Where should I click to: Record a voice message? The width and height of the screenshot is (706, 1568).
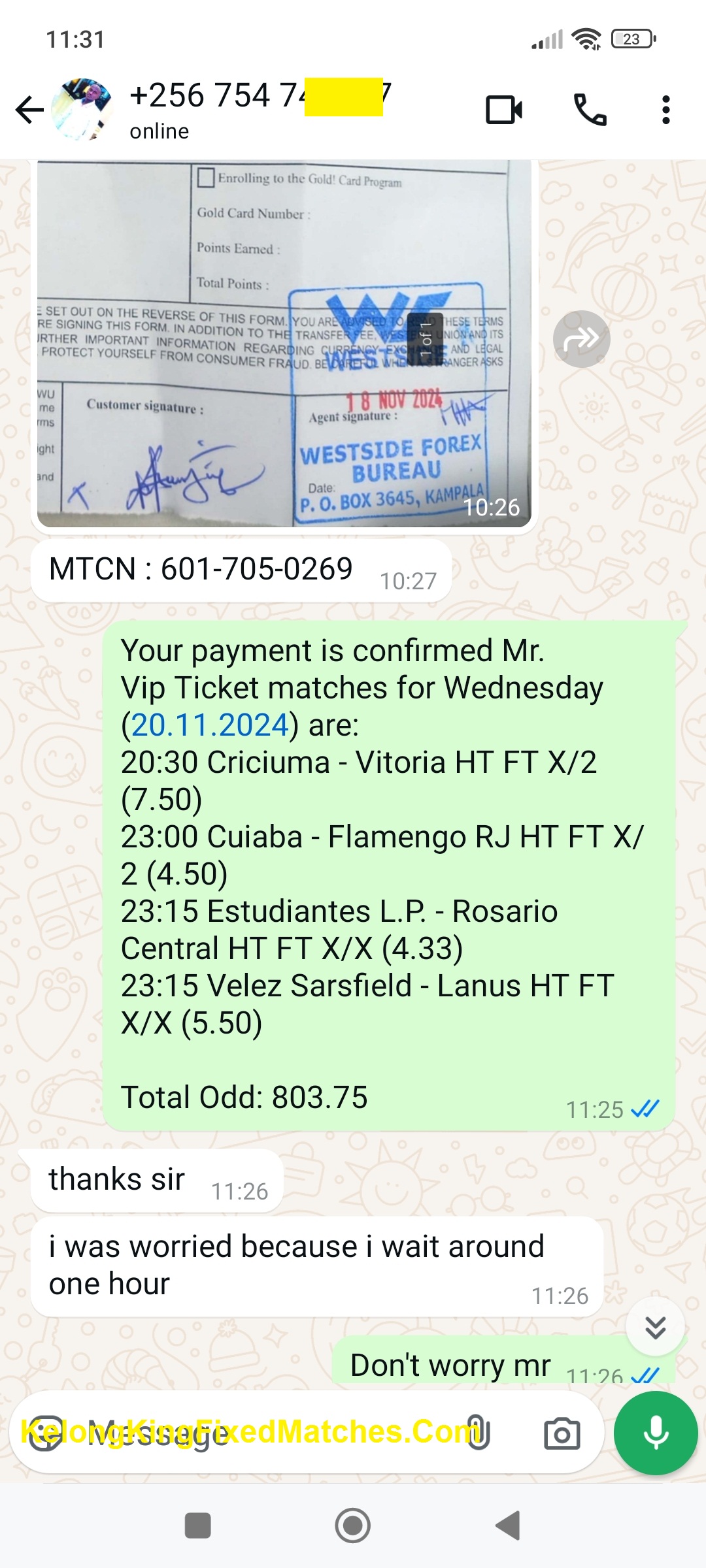(x=656, y=1433)
